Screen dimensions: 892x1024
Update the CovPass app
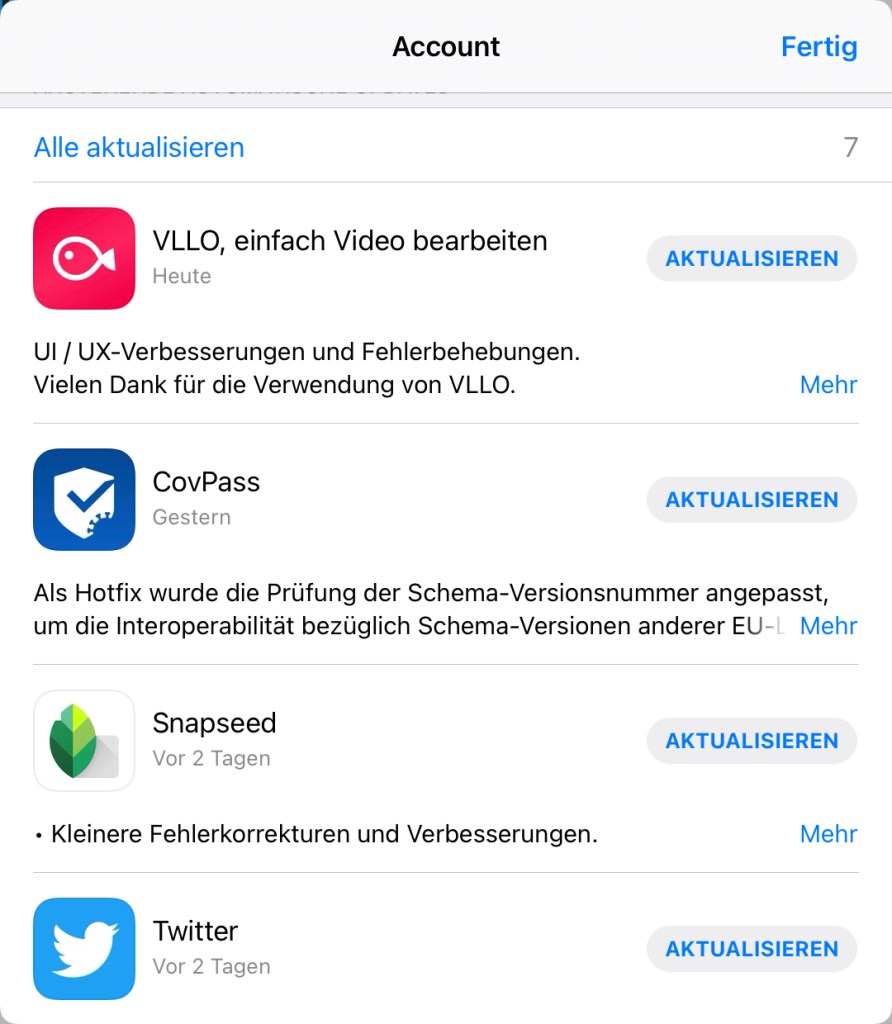pyautogui.click(x=751, y=499)
